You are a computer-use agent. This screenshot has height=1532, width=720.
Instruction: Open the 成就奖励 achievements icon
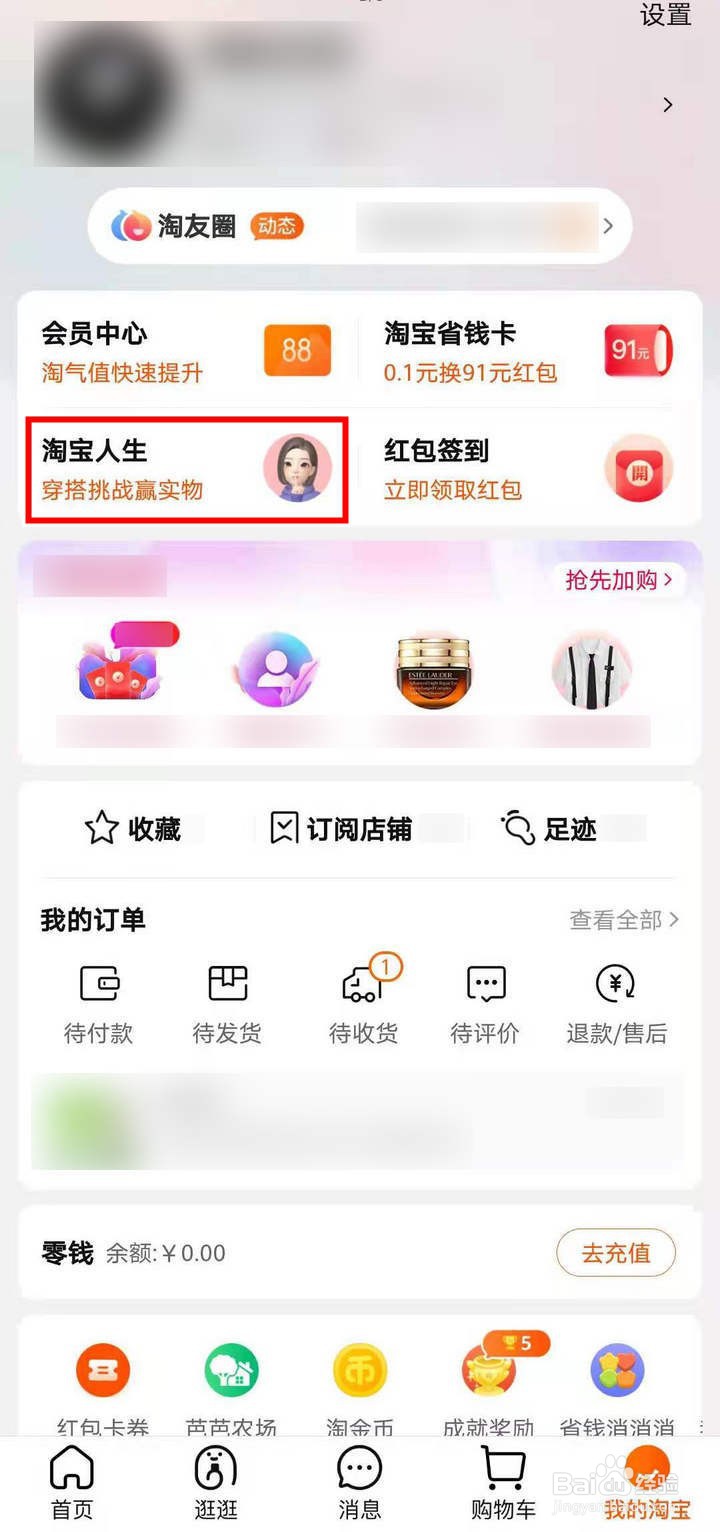[490, 1382]
